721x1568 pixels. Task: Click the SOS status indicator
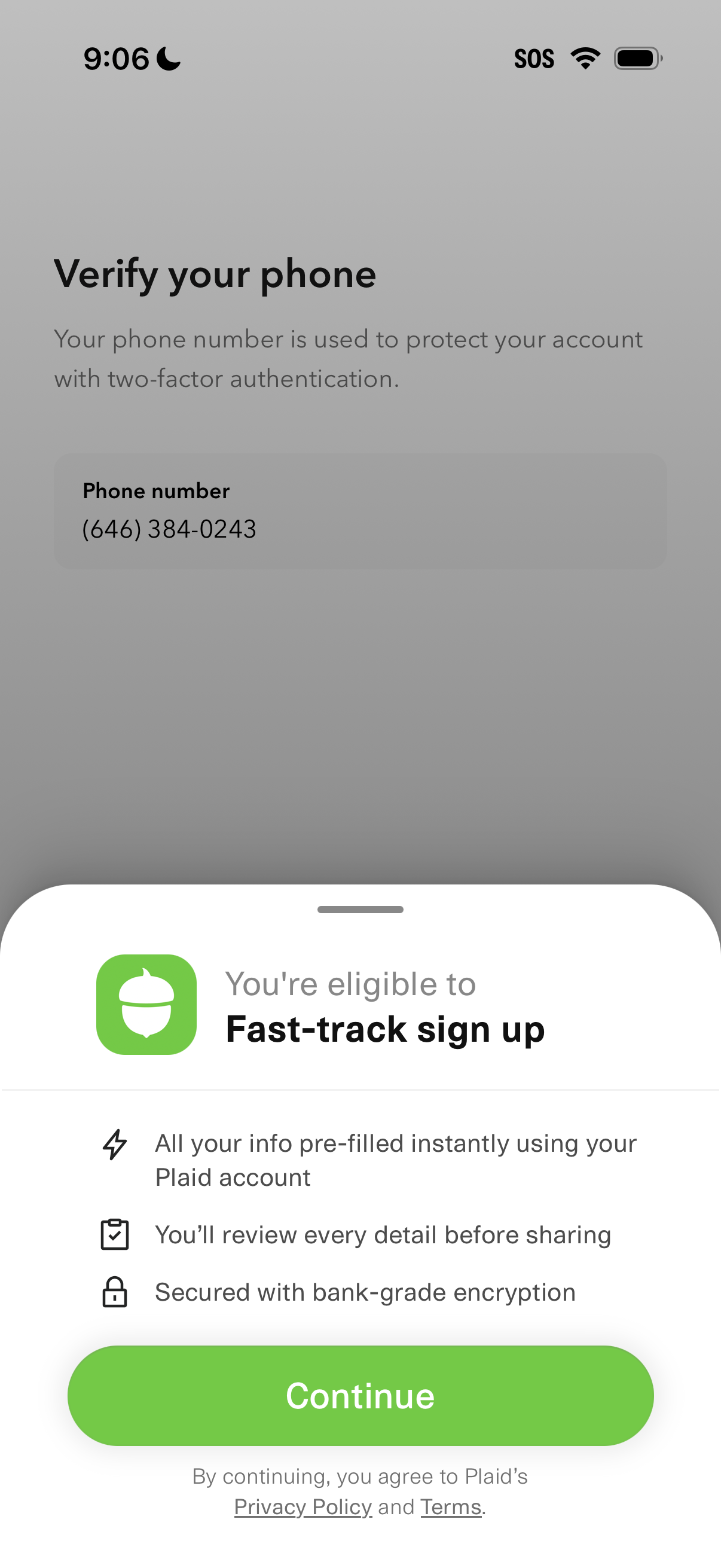point(536,58)
